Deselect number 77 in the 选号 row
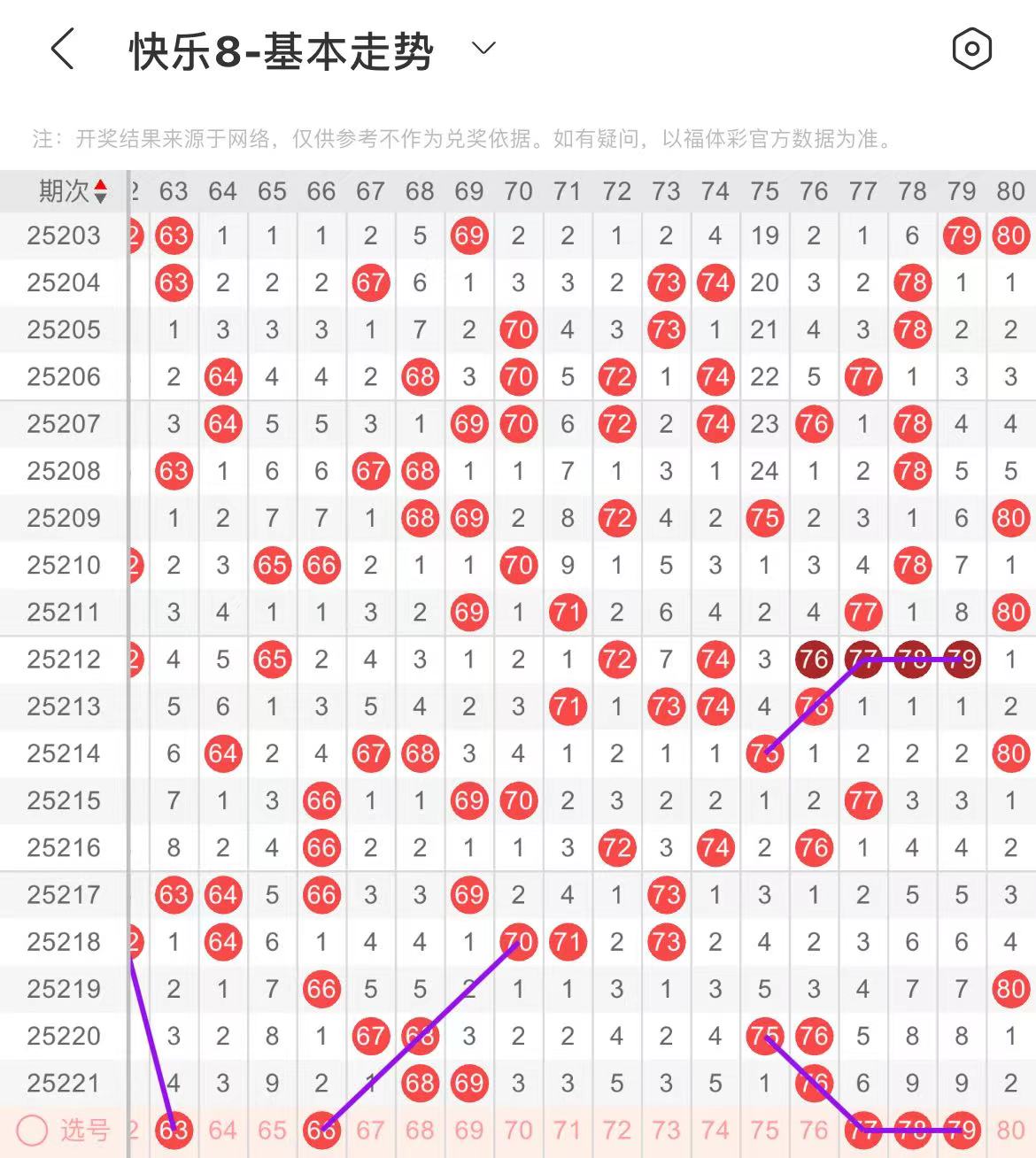 pyautogui.click(x=863, y=1131)
